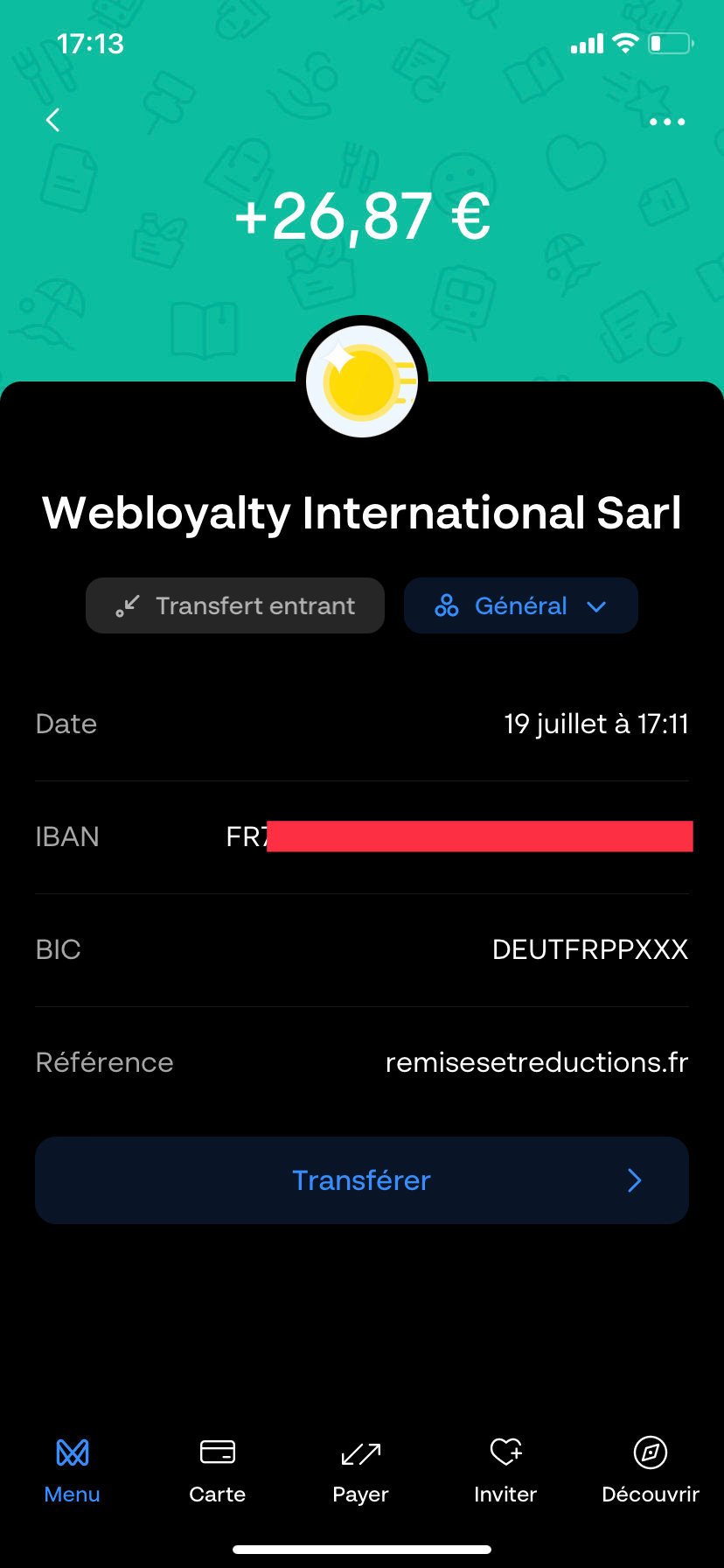This screenshot has width=724, height=1568.
Task: Go back using the top-left arrow
Action: (53, 120)
